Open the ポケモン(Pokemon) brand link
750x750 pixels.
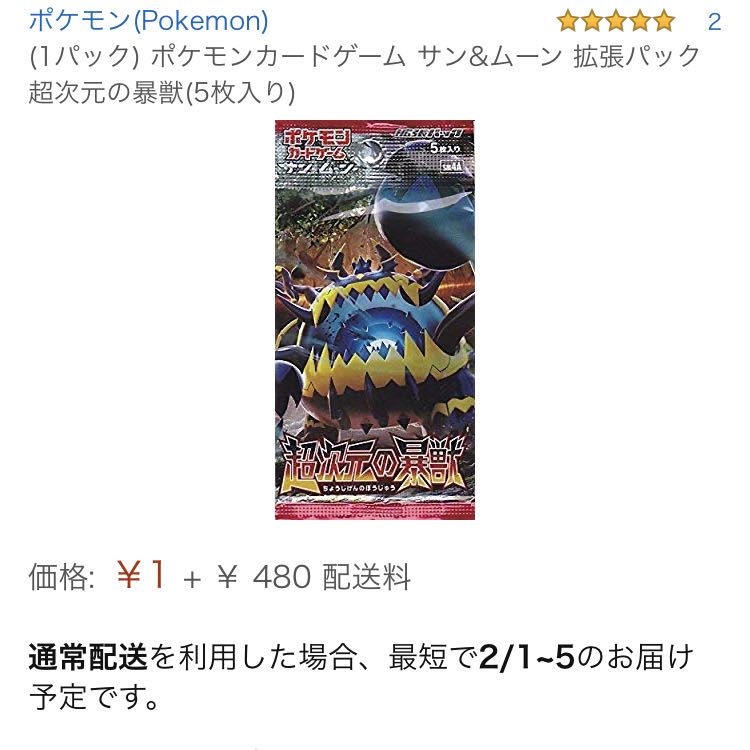coord(148,20)
